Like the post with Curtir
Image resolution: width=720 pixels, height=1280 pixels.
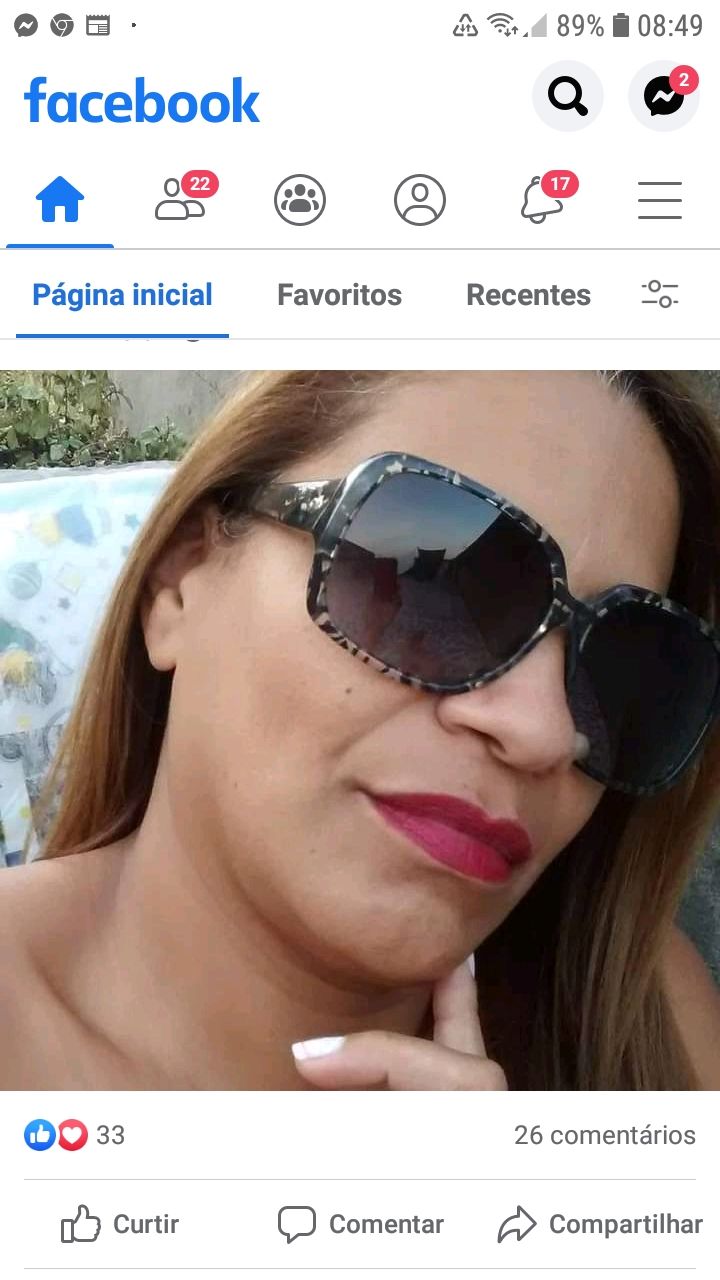120,1224
